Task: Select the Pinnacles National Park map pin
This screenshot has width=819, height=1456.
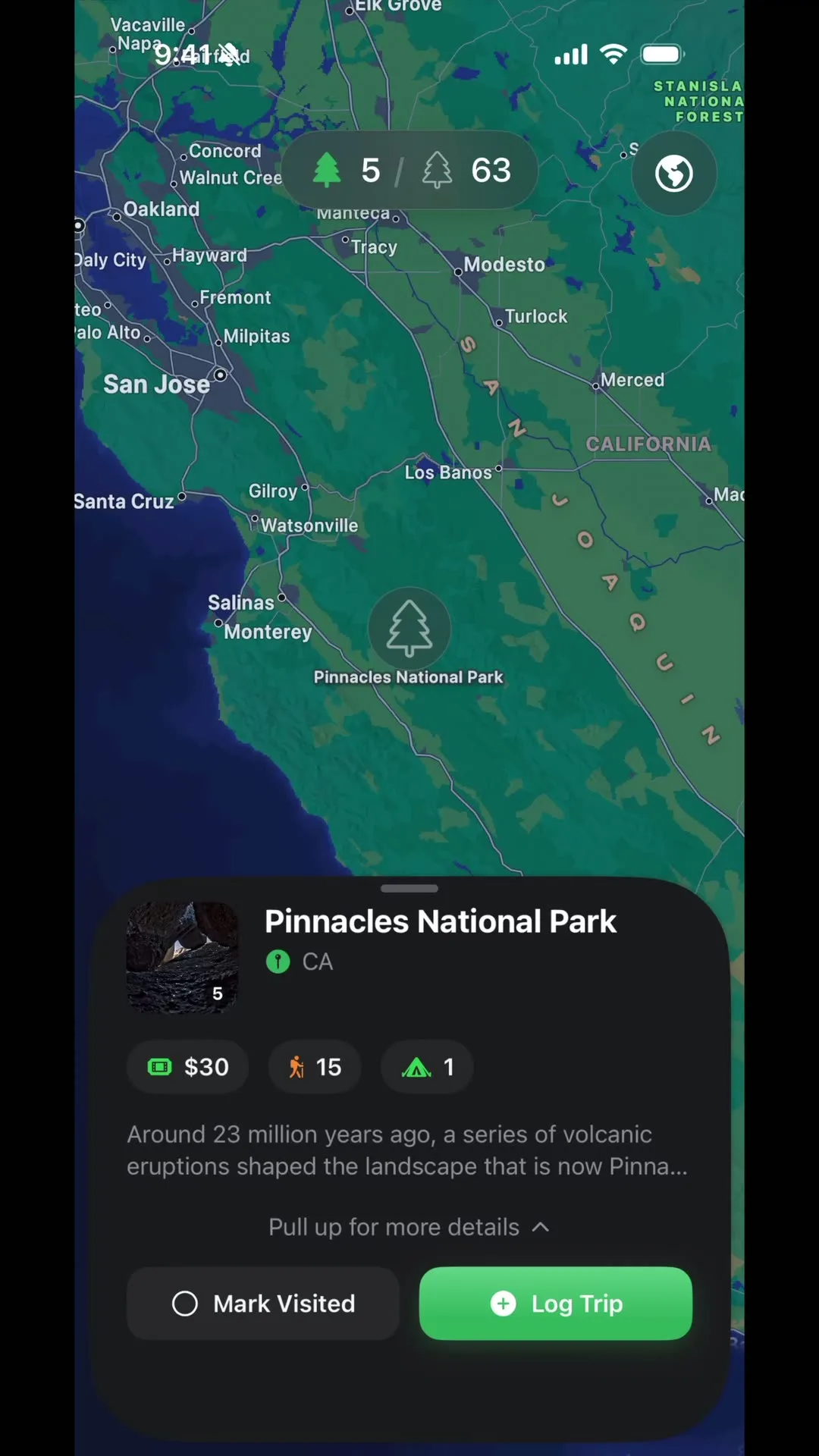Action: [409, 629]
